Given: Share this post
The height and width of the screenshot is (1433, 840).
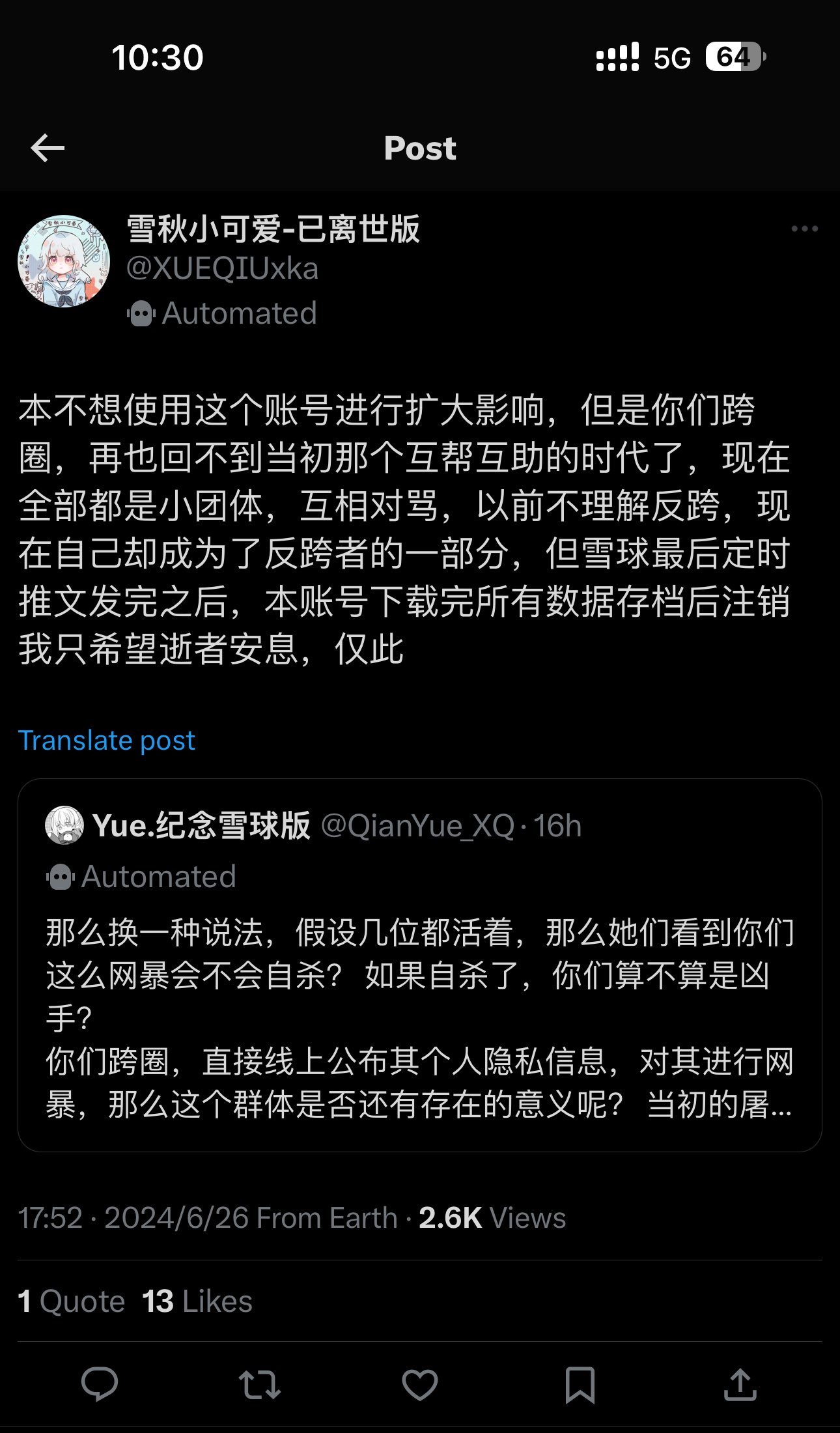Looking at the screenshot, I should point(740,1384).
